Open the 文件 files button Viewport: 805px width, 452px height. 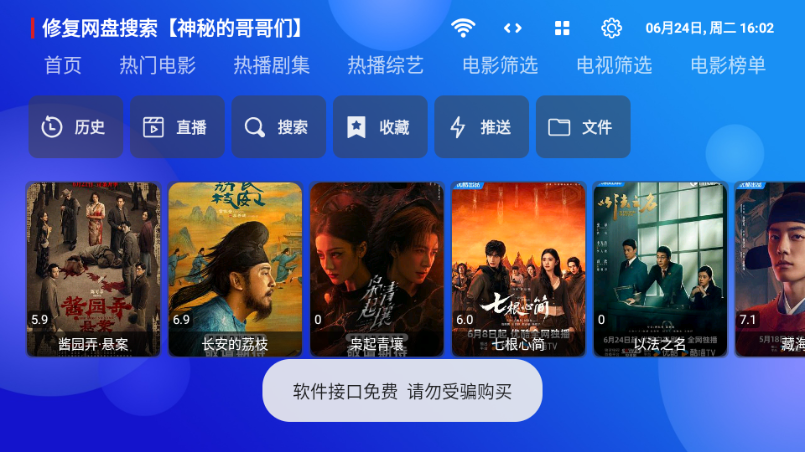pos(583,127)
